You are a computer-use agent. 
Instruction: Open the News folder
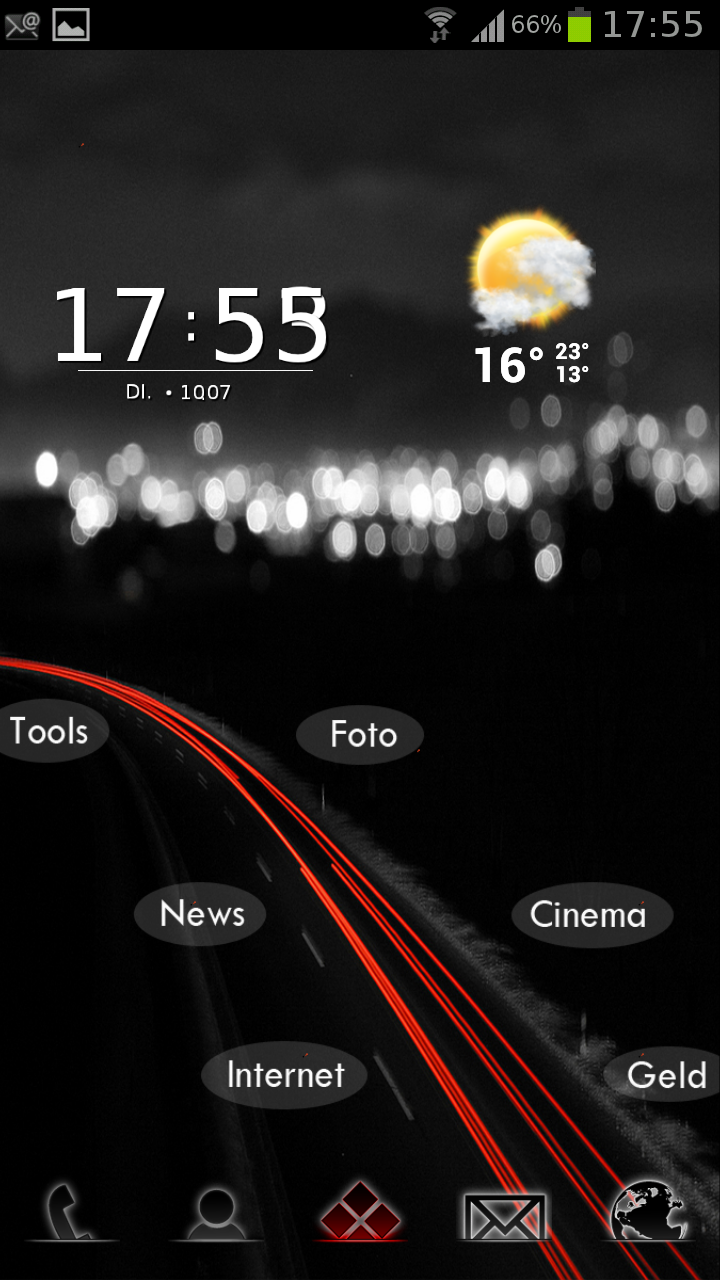tap(200, 913)
